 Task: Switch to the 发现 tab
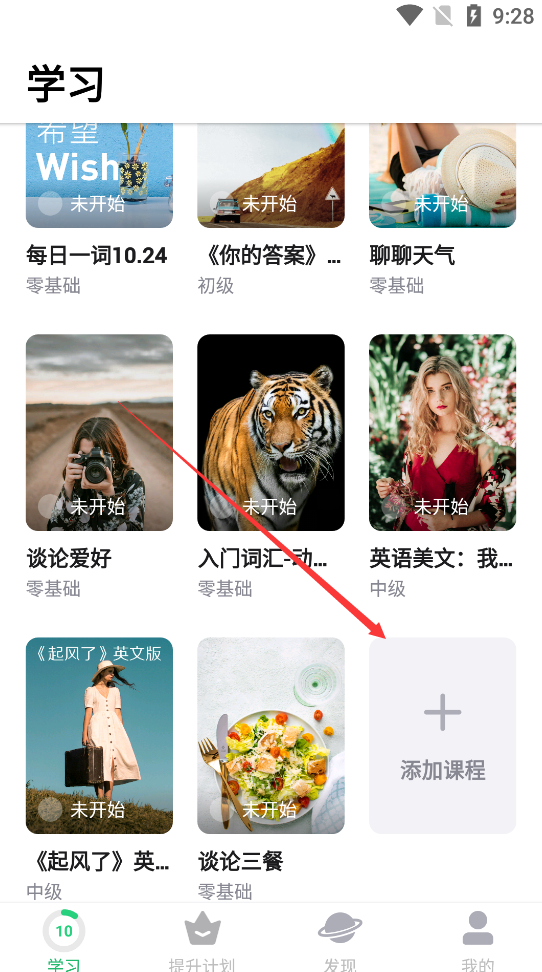click(x=340, y=939)
